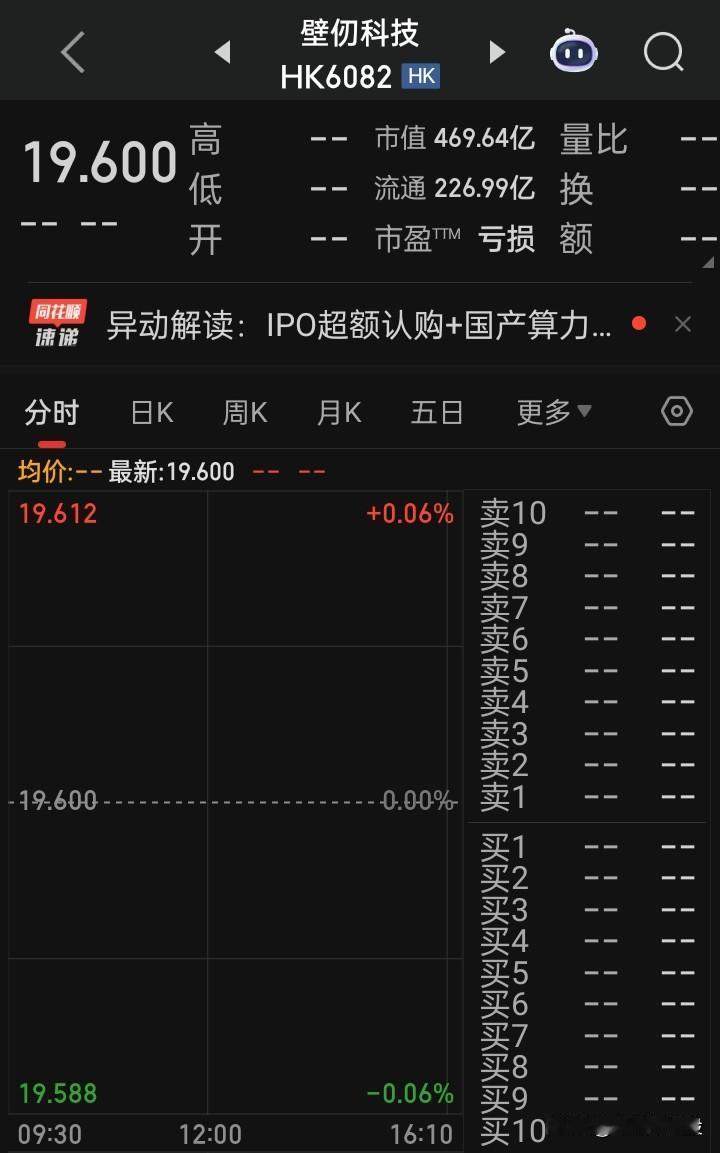This screenshot has width=720, height=1153.
Task: Switch to the 五日 tab
Action: 436,411
